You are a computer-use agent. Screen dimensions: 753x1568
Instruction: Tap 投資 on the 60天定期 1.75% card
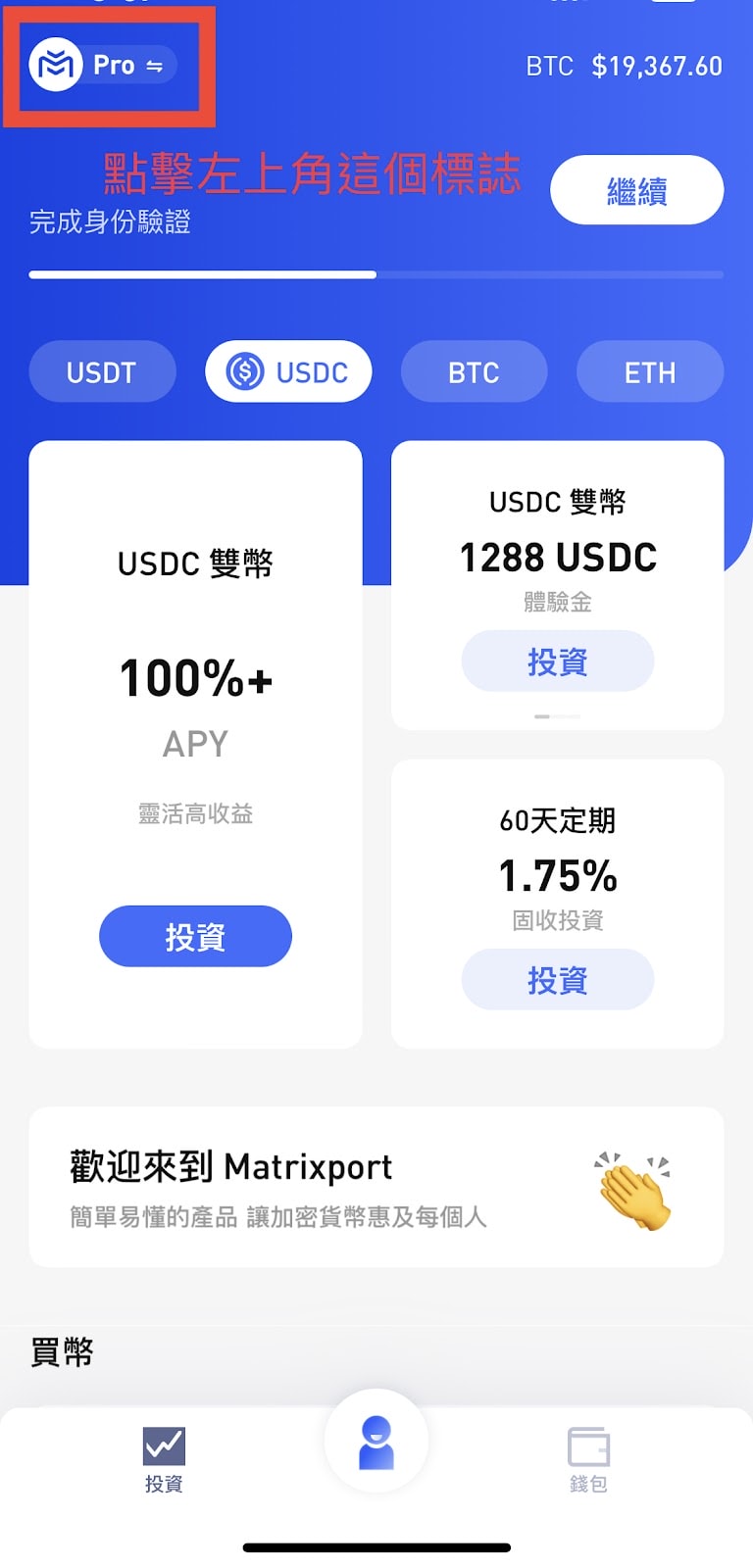pyautogui.click(x=558, y=980)
